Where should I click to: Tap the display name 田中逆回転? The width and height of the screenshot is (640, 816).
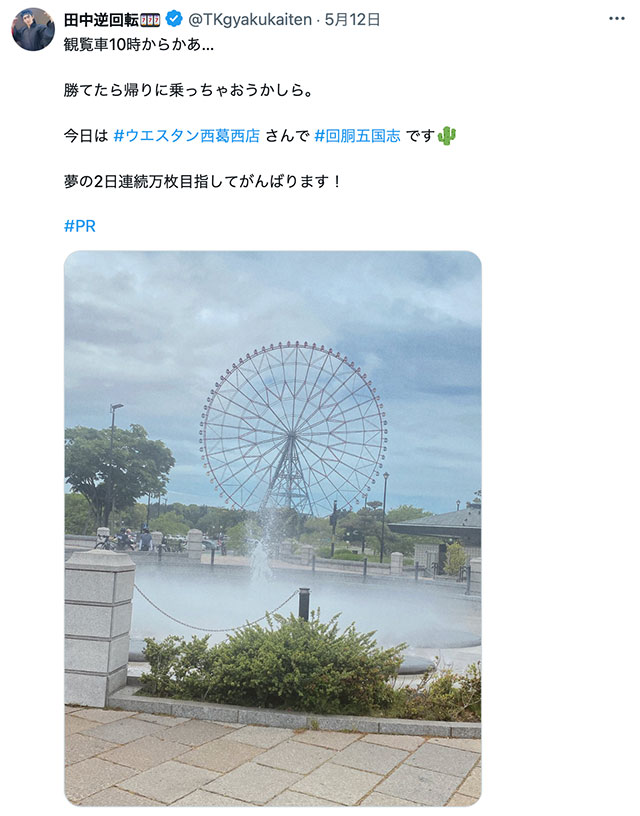100,19
